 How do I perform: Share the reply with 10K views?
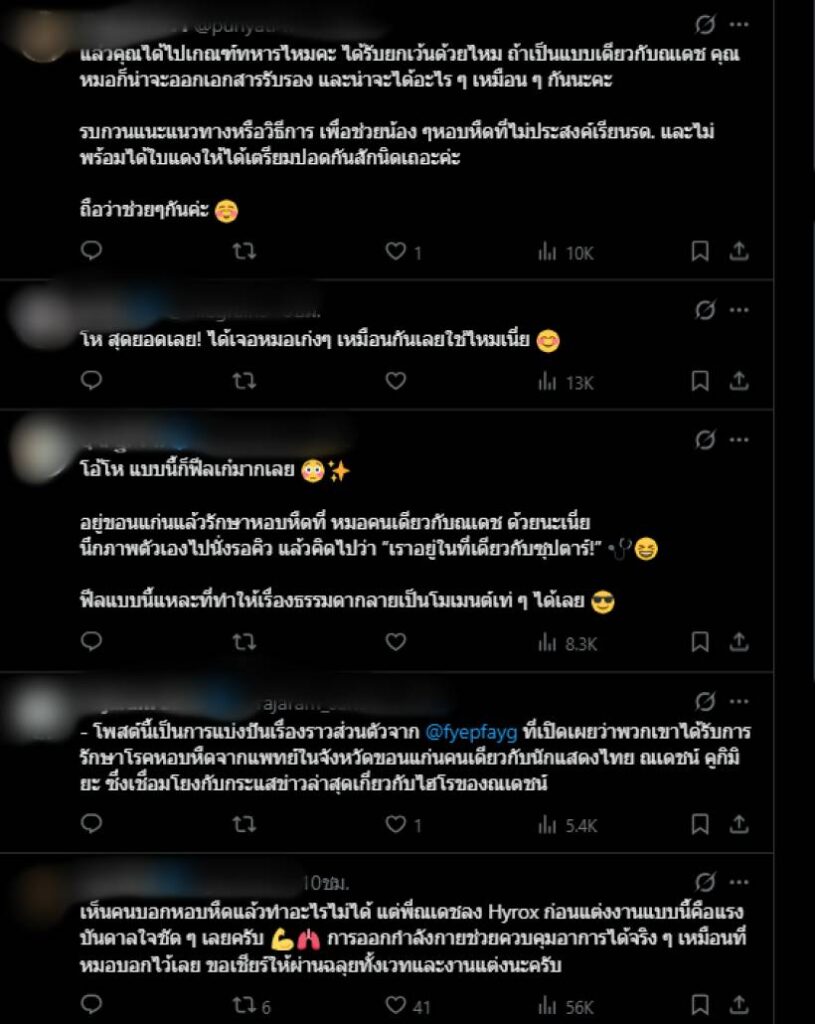[x=739, y=252]
